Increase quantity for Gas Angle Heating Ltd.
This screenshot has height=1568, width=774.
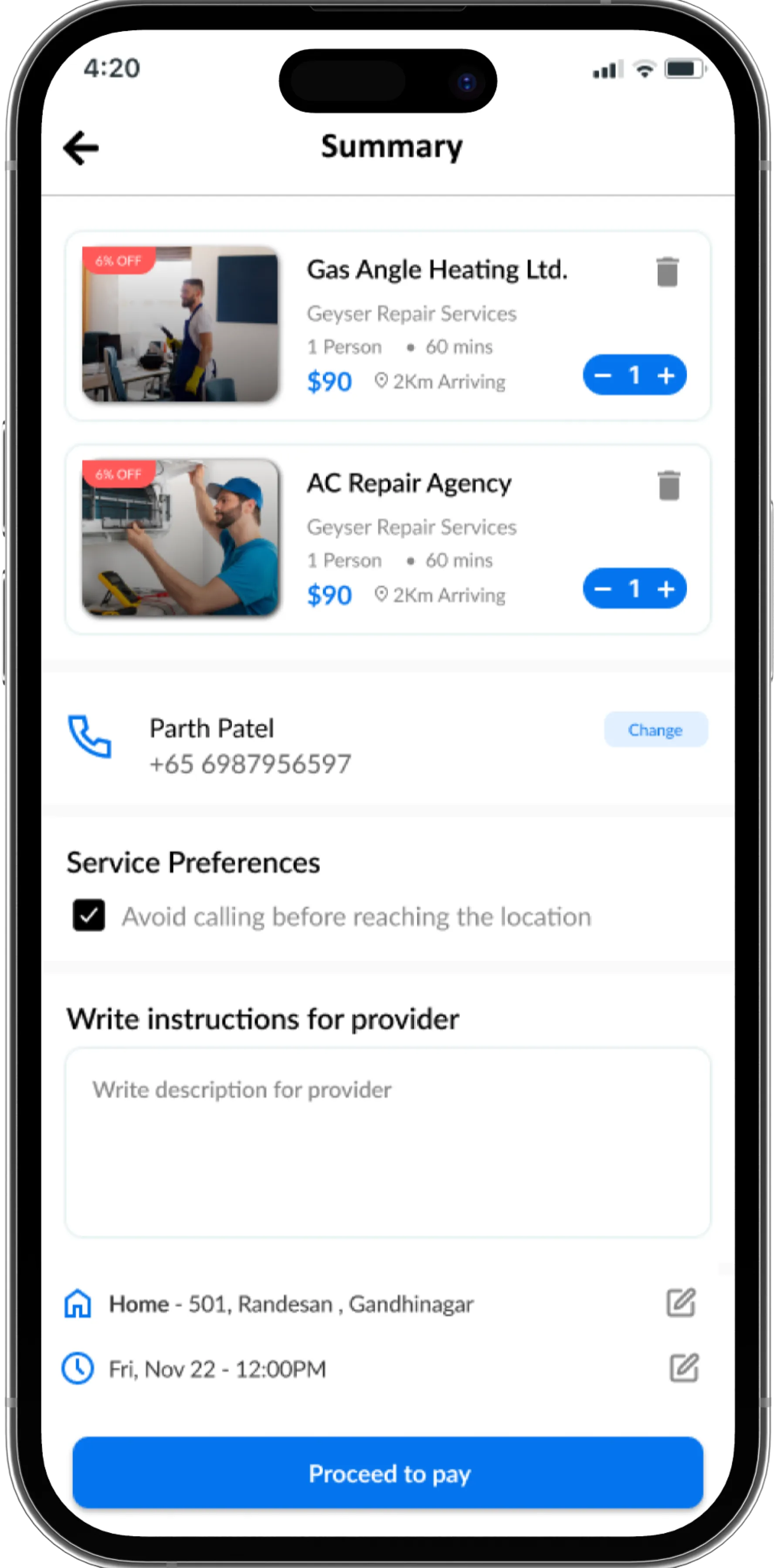666,375
